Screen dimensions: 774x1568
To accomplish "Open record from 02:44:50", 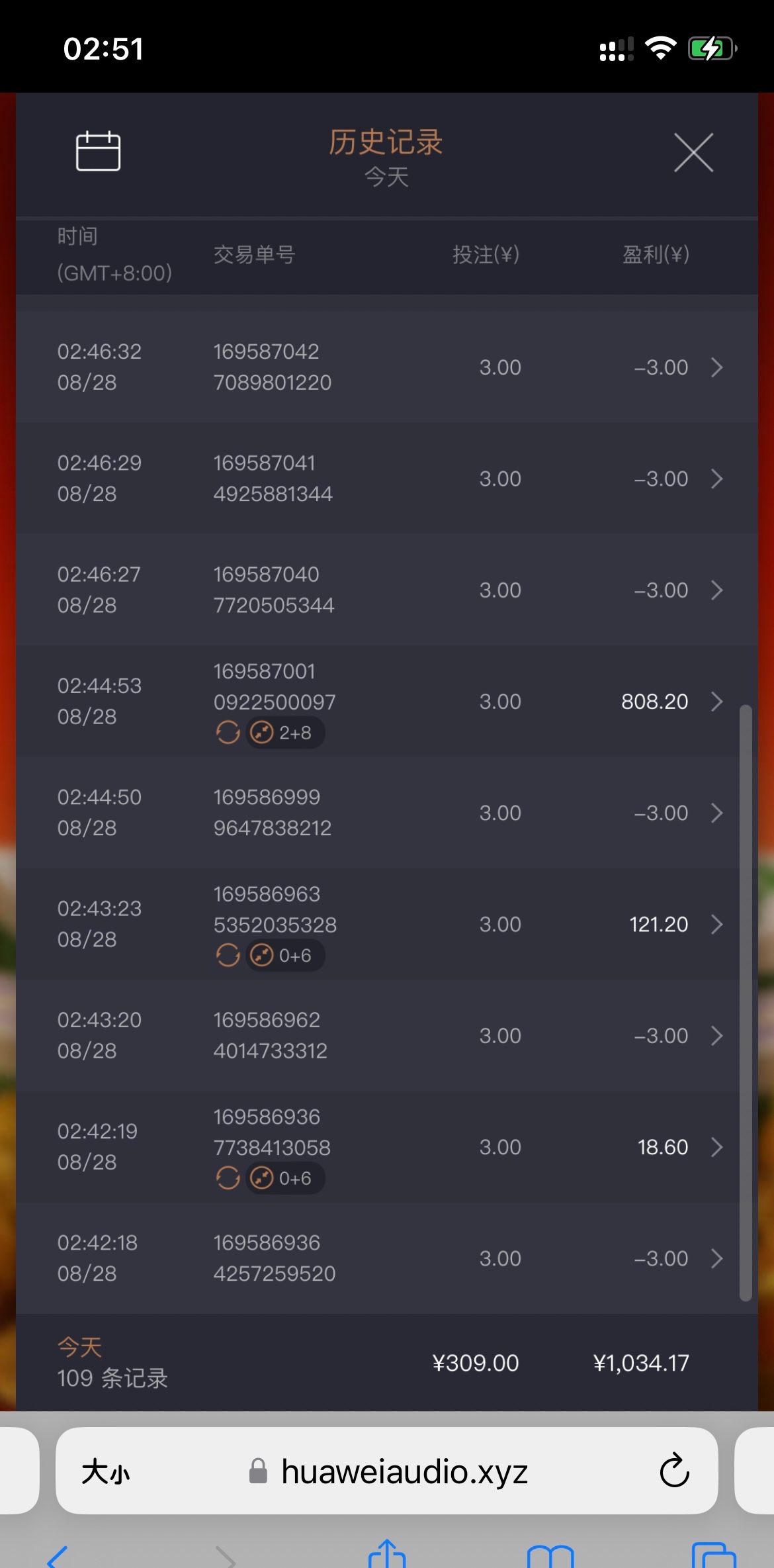I will [716, 813].
